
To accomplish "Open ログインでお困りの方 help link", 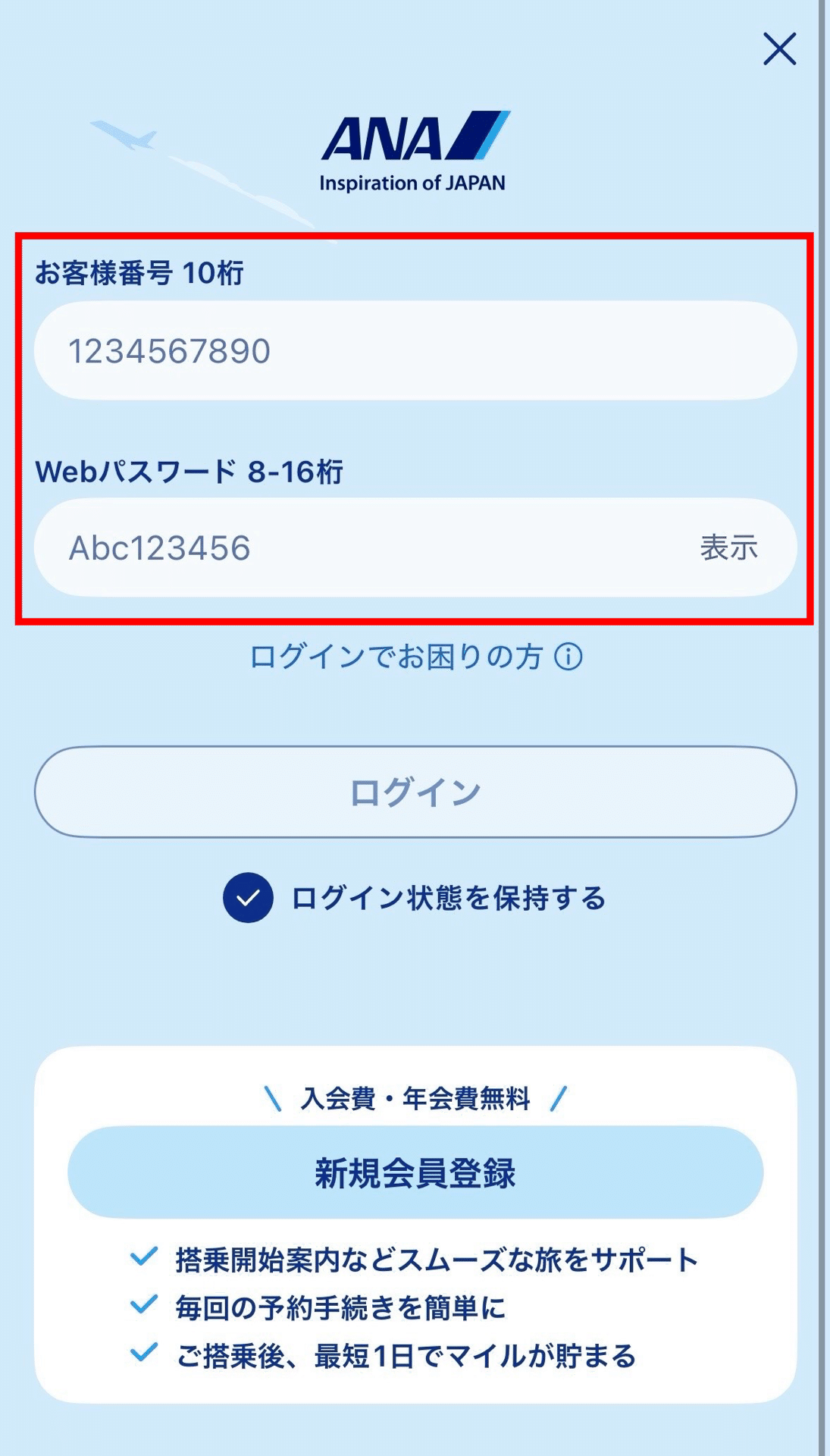I will point(415,657).
